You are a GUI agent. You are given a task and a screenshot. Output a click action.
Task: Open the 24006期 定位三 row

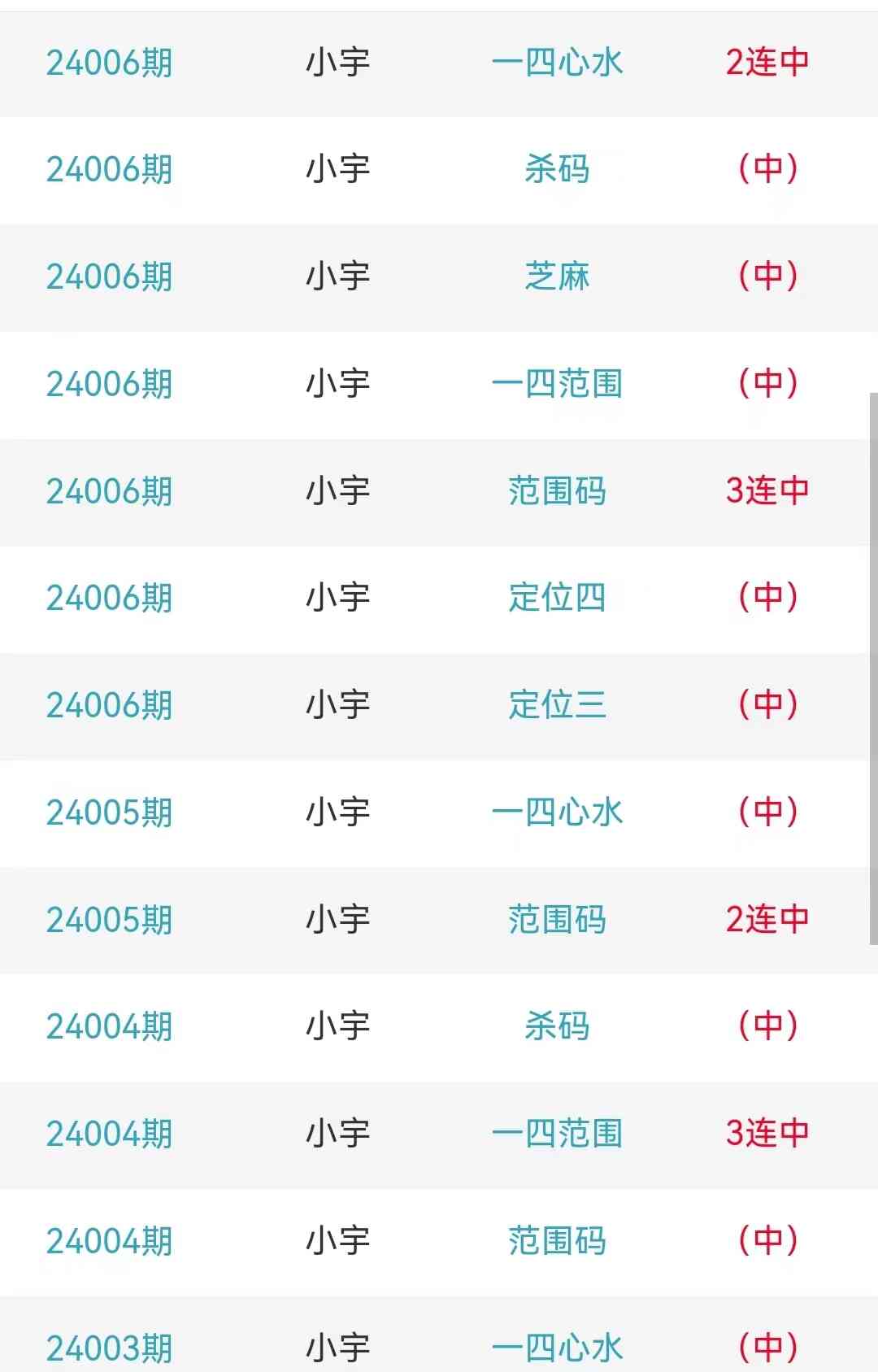point(557,705)
